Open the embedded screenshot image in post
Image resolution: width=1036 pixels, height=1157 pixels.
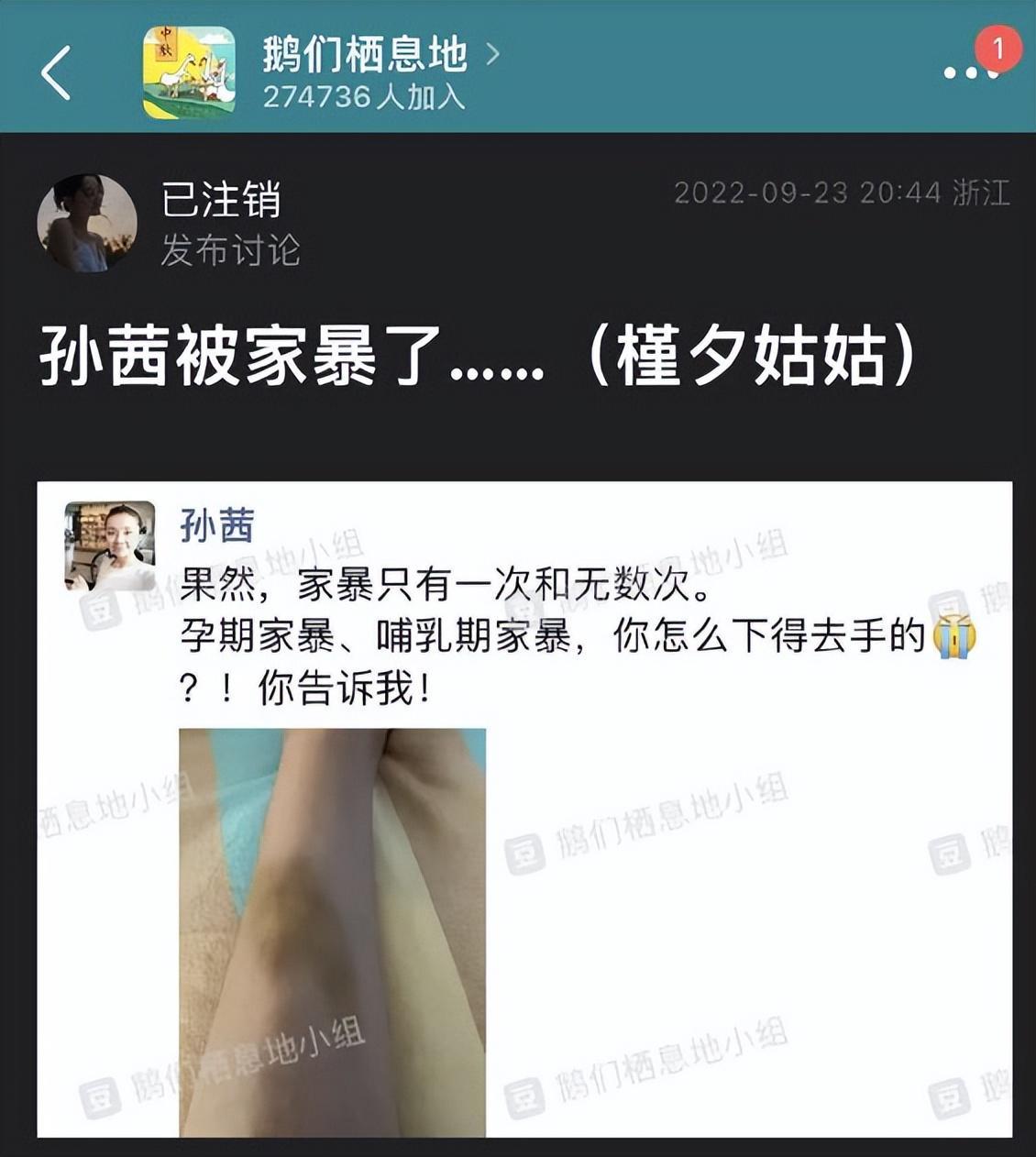(524, 809)
